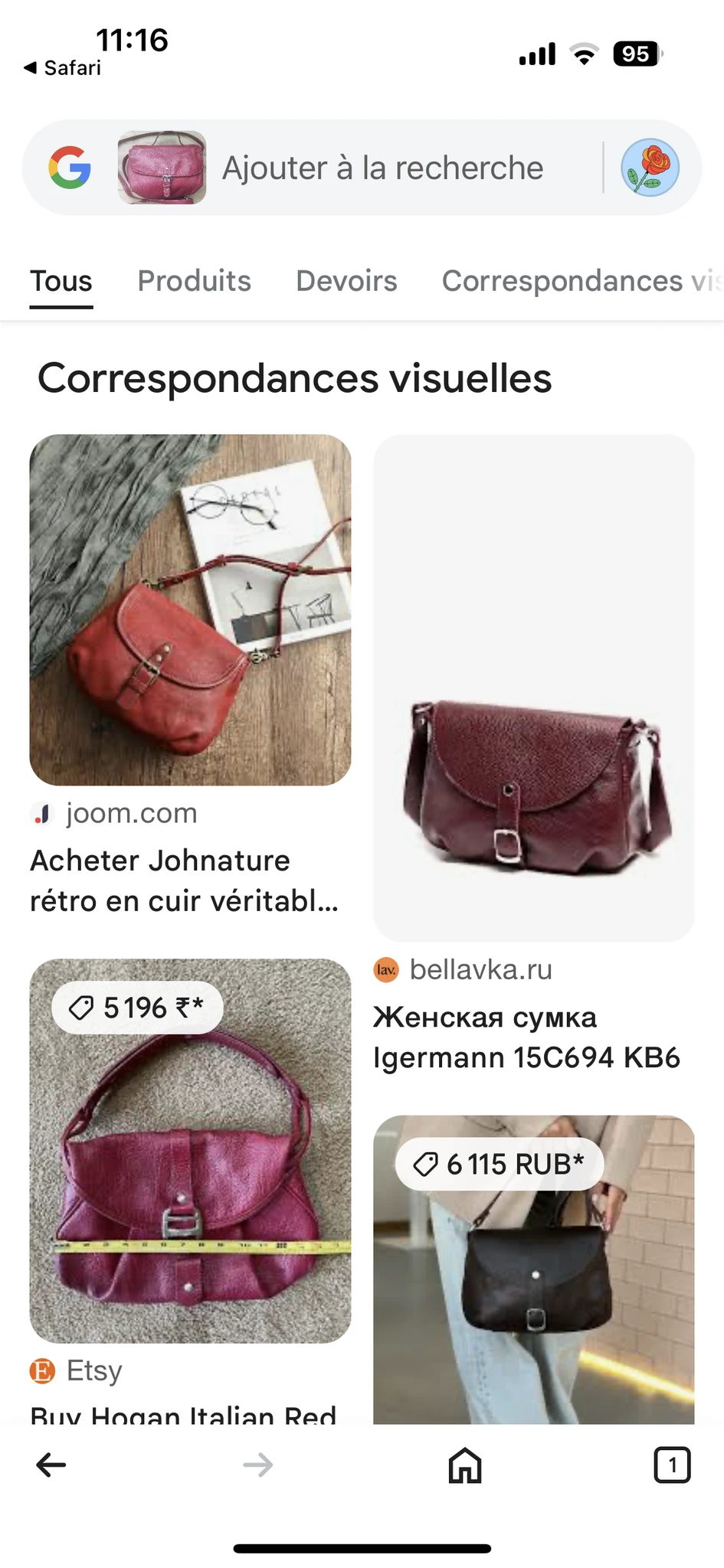The width and height of the screenshot is (724, 1568).
Task: Switch to the Produits tab
Action: point(194,281)
